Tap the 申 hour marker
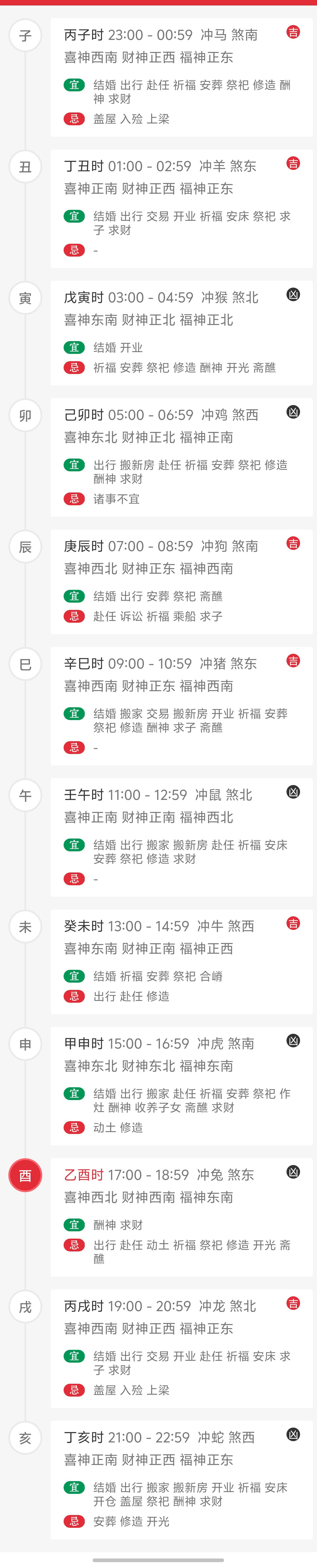The height and width of the screenshot is (1568, 317). pos(25,1044)
